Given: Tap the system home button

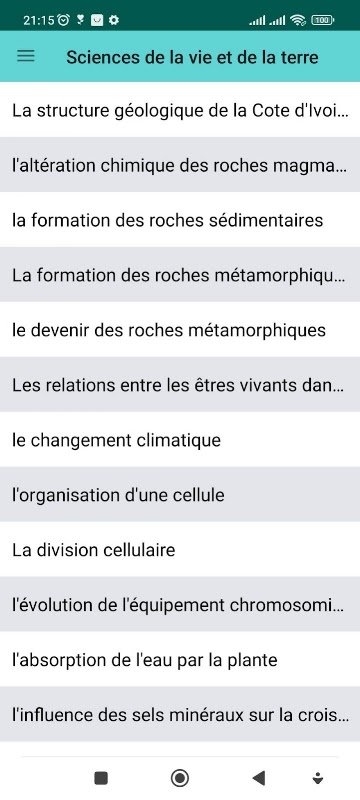Looking at the screenshot, I should coord(180,778).
